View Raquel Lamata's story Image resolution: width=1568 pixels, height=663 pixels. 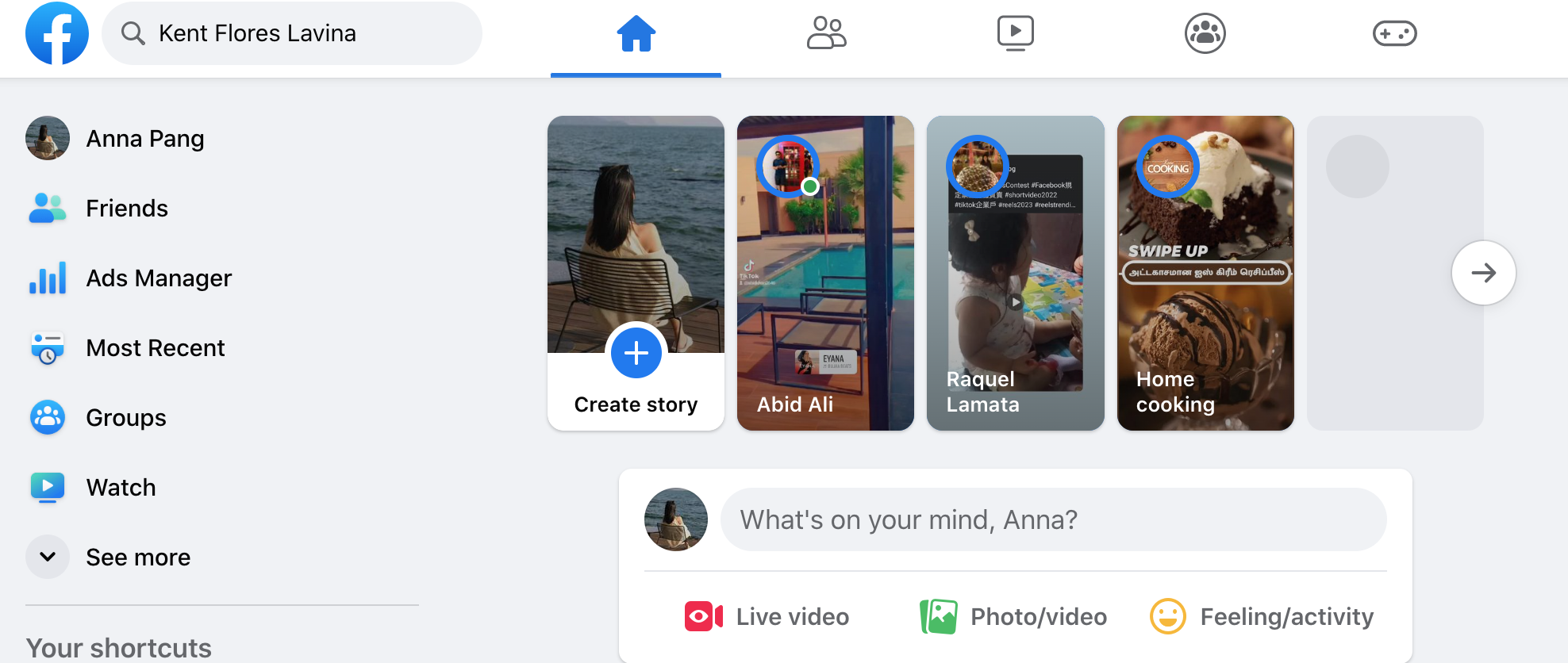(x=1015, y=274)
